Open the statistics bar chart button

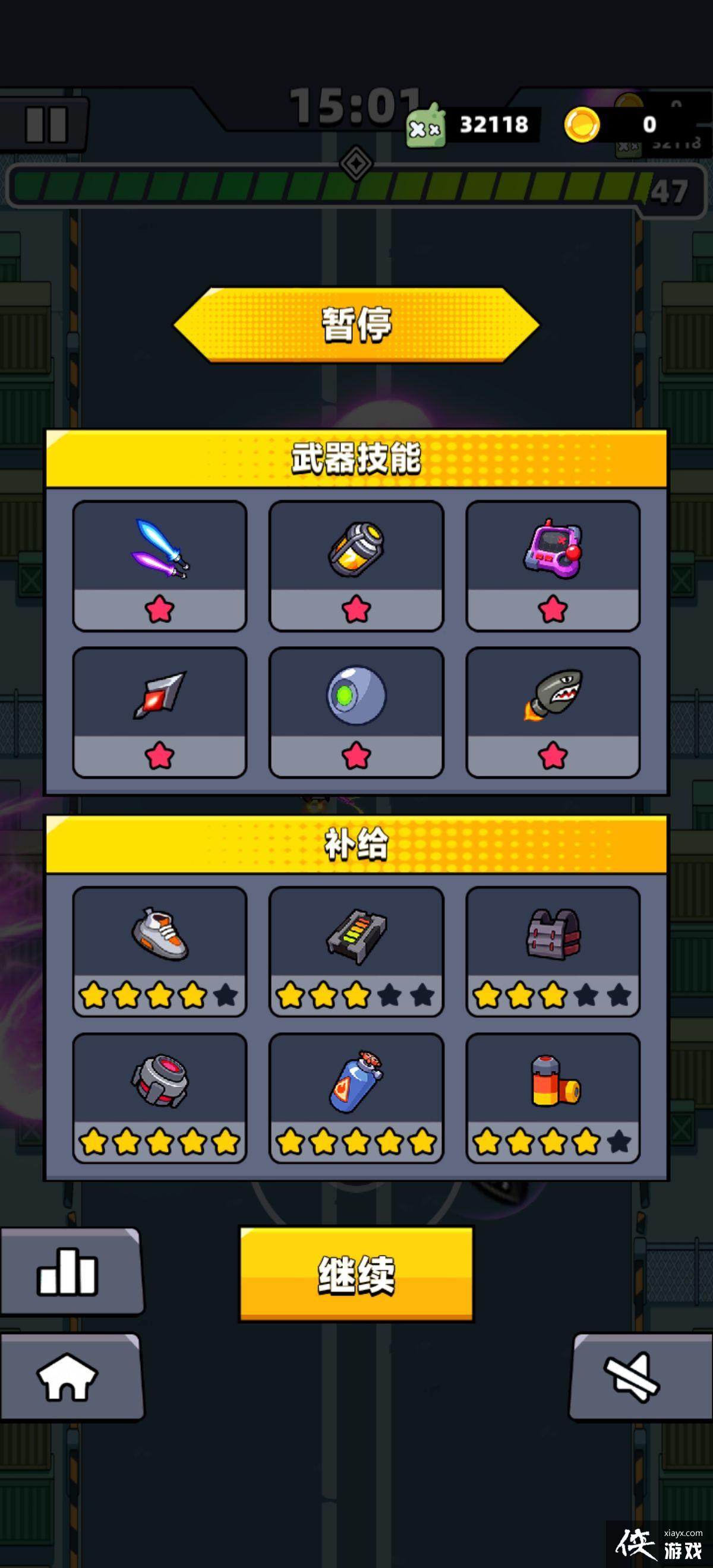coord(68,1271)
